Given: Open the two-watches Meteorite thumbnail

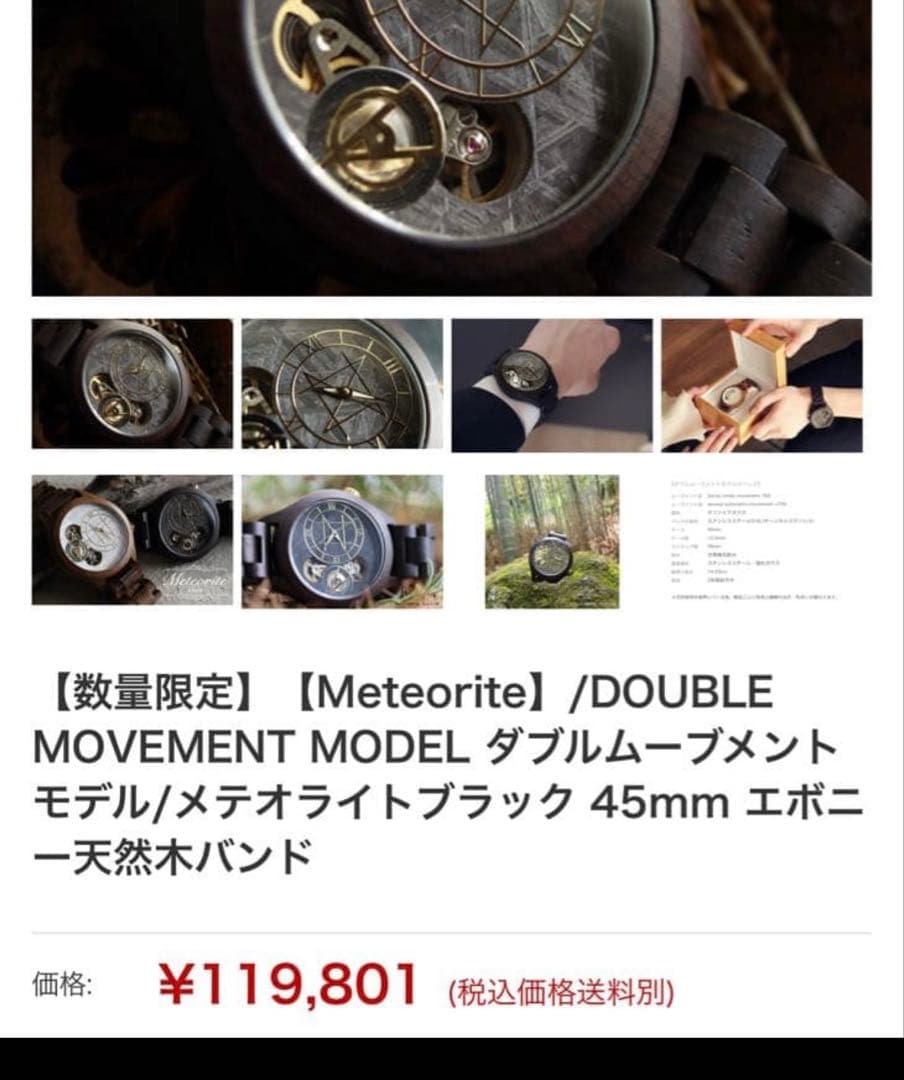Looking at the screenshot, I should point(132,540).
